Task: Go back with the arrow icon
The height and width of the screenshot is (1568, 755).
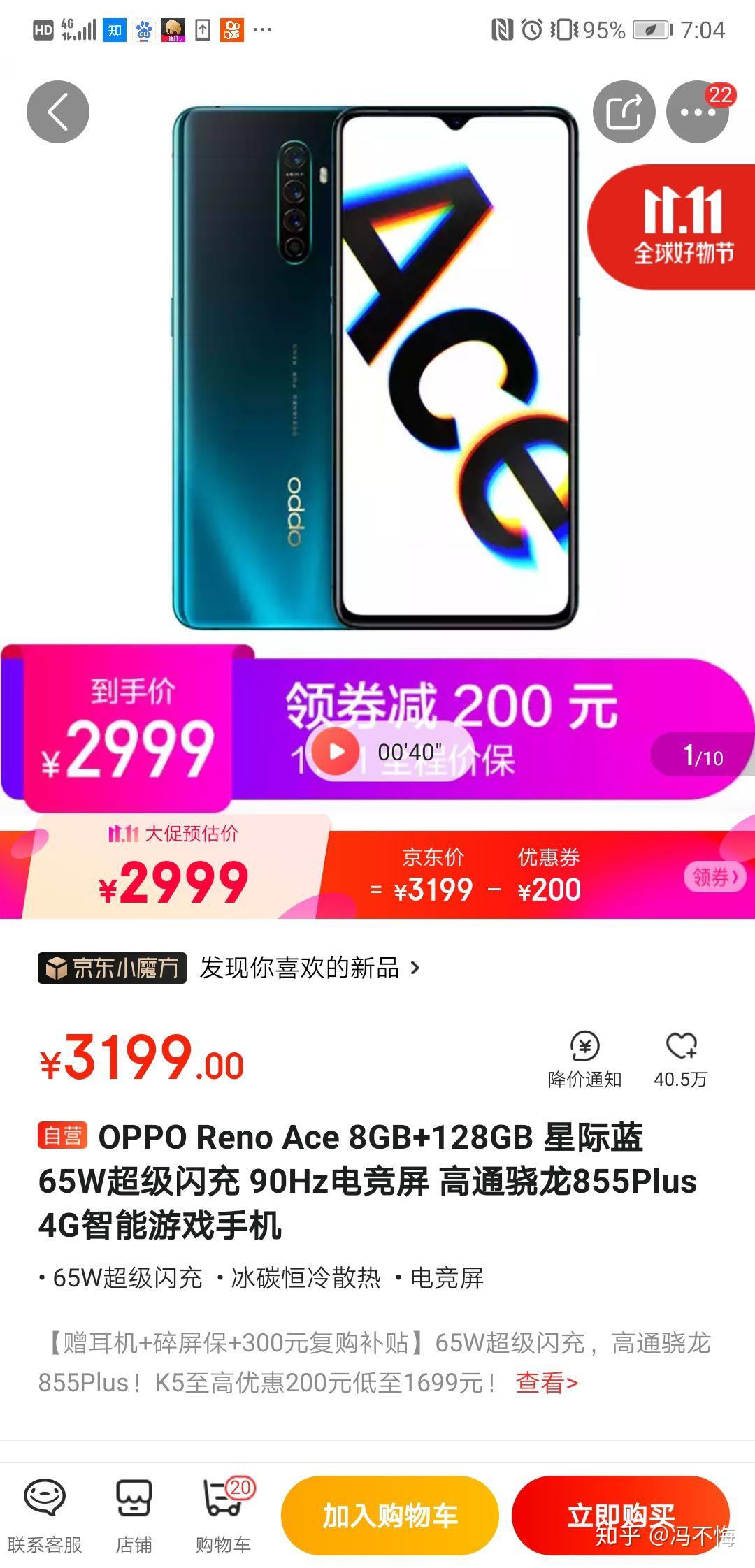Action: pos(58,112)
